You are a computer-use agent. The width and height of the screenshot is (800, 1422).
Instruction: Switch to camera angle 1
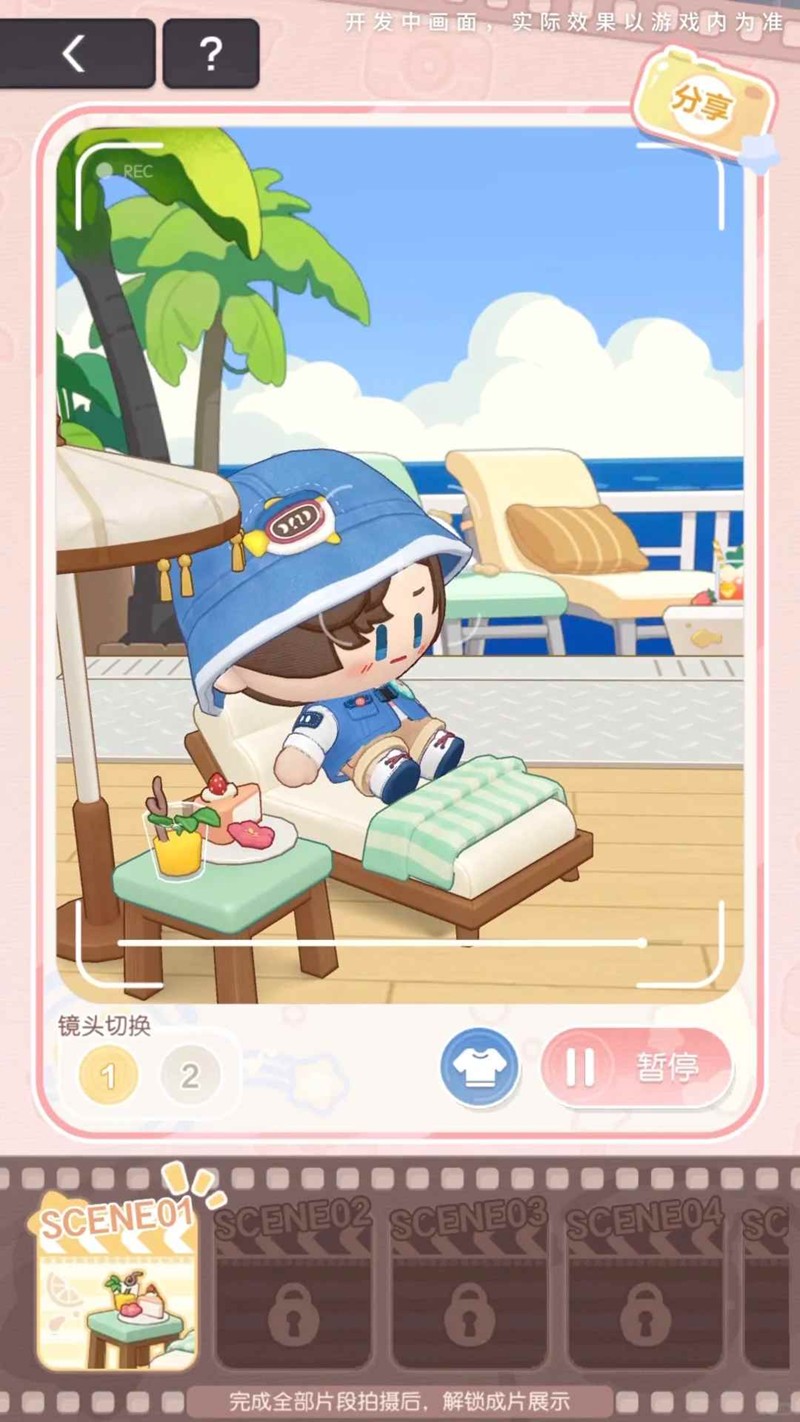coord(108,1075)
